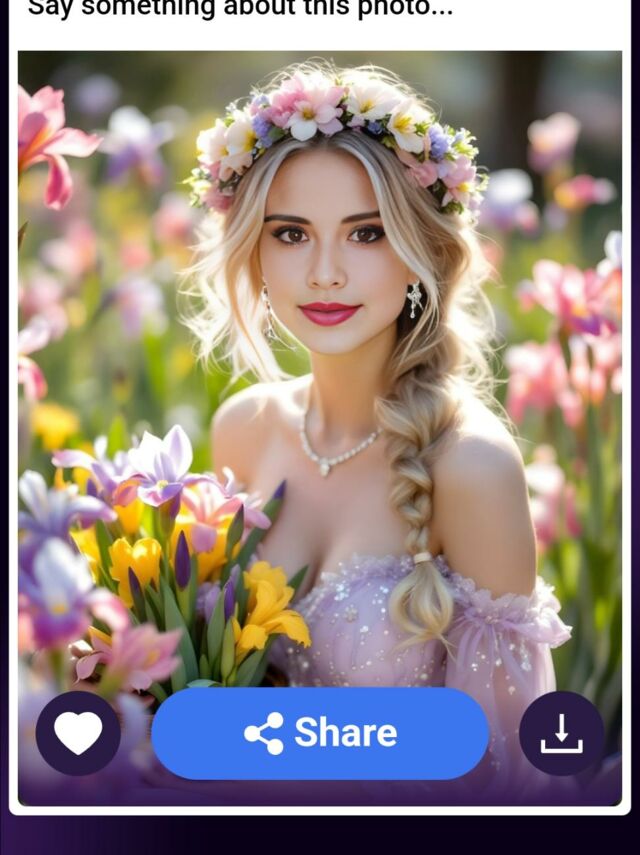Like this photo with the heart icon

(78, 733)
